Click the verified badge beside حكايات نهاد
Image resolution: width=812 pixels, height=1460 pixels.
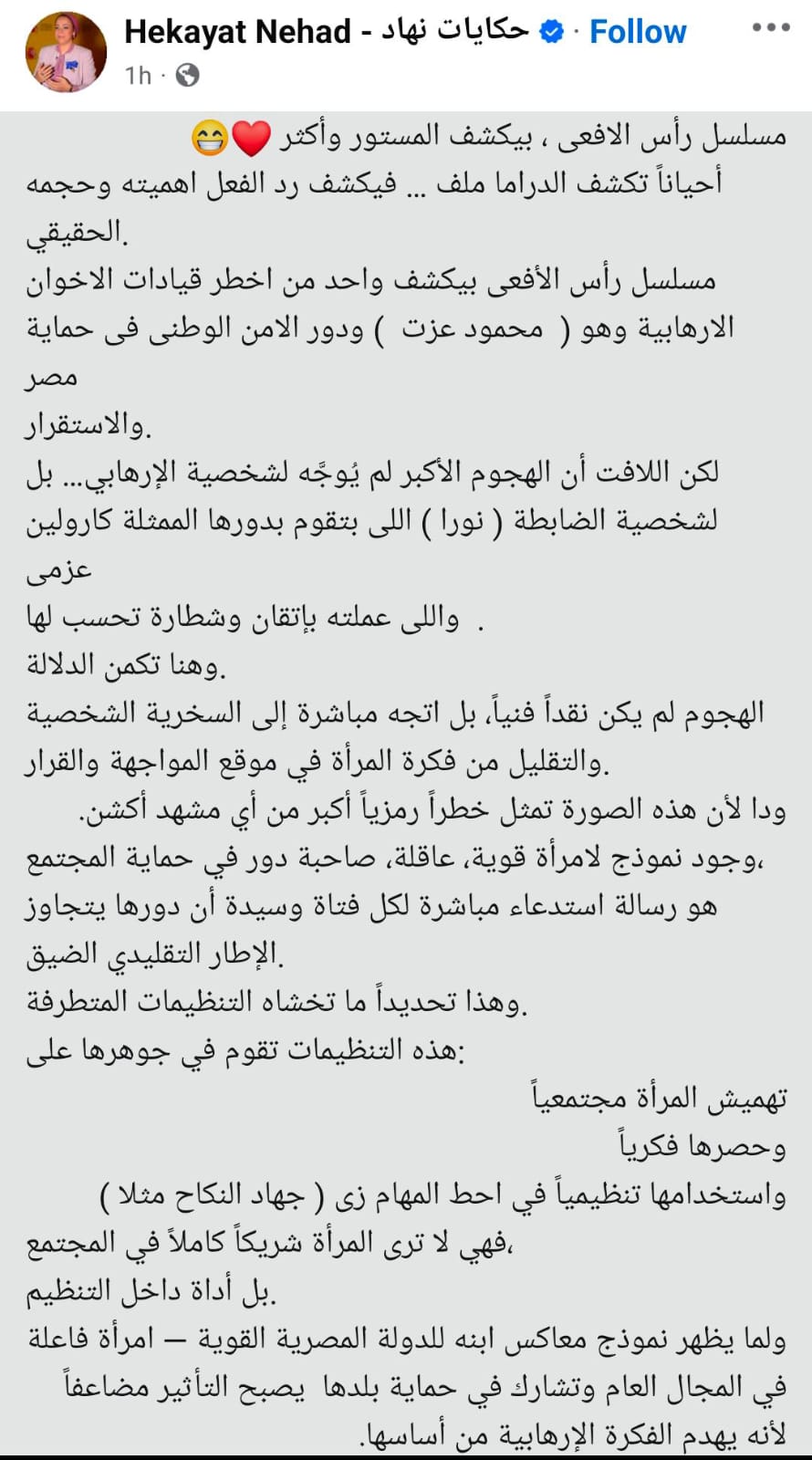[550, 29]
